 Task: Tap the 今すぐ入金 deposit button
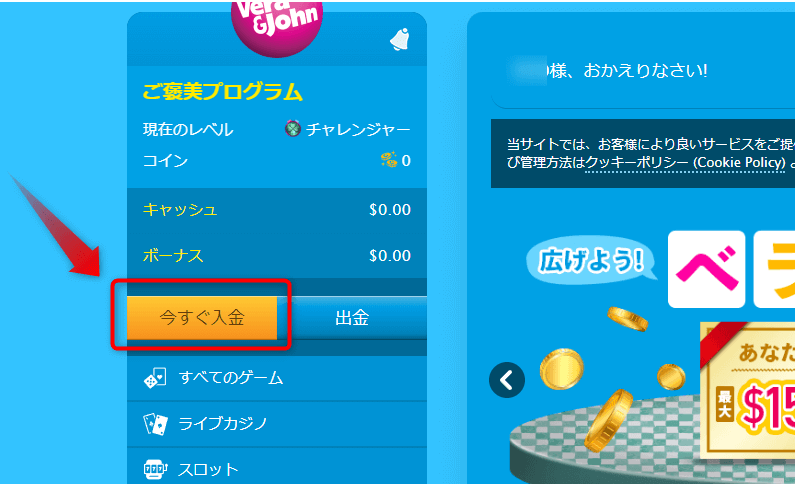point(202,319)
